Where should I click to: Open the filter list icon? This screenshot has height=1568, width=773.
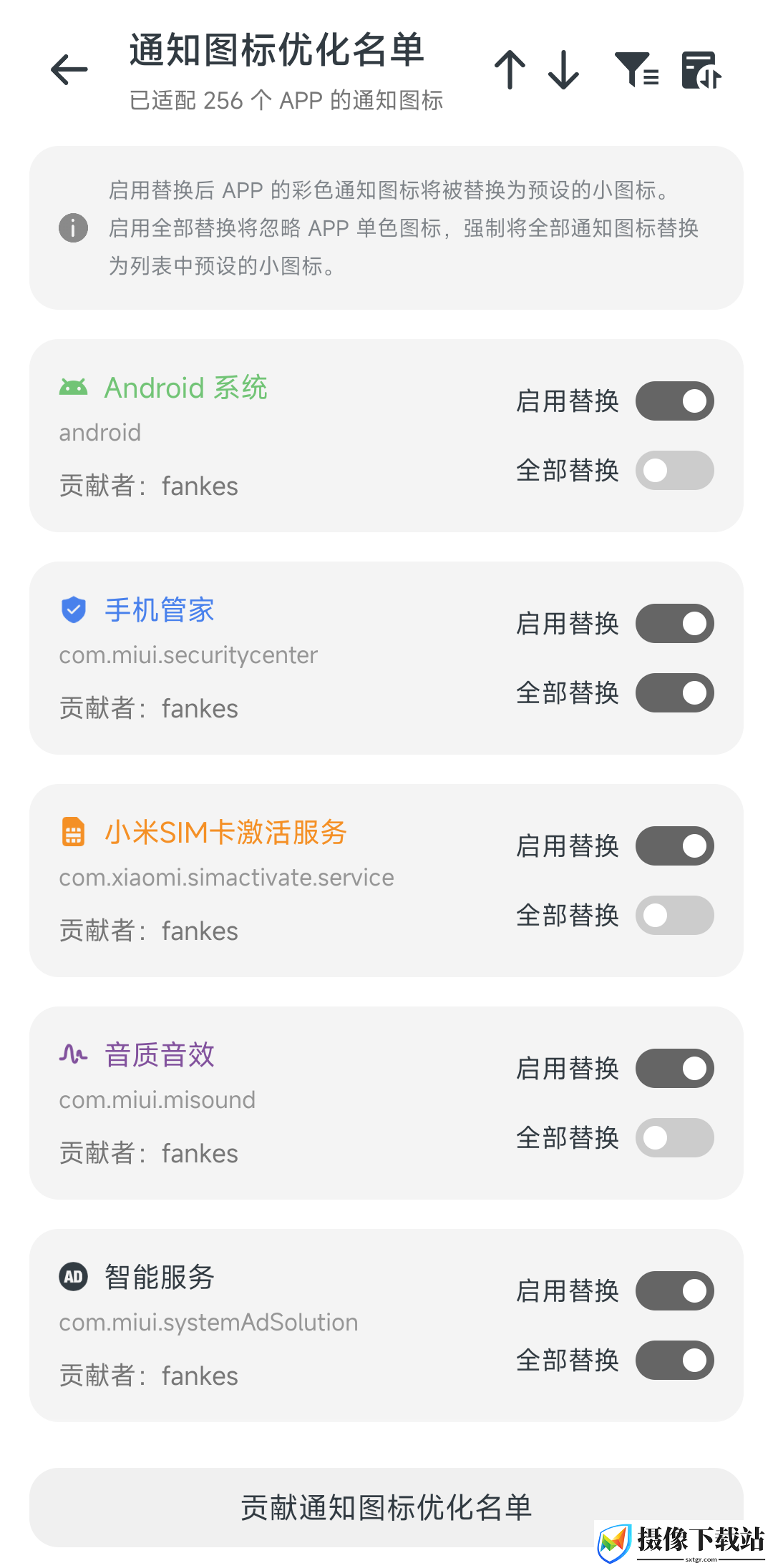pos(636,70)
